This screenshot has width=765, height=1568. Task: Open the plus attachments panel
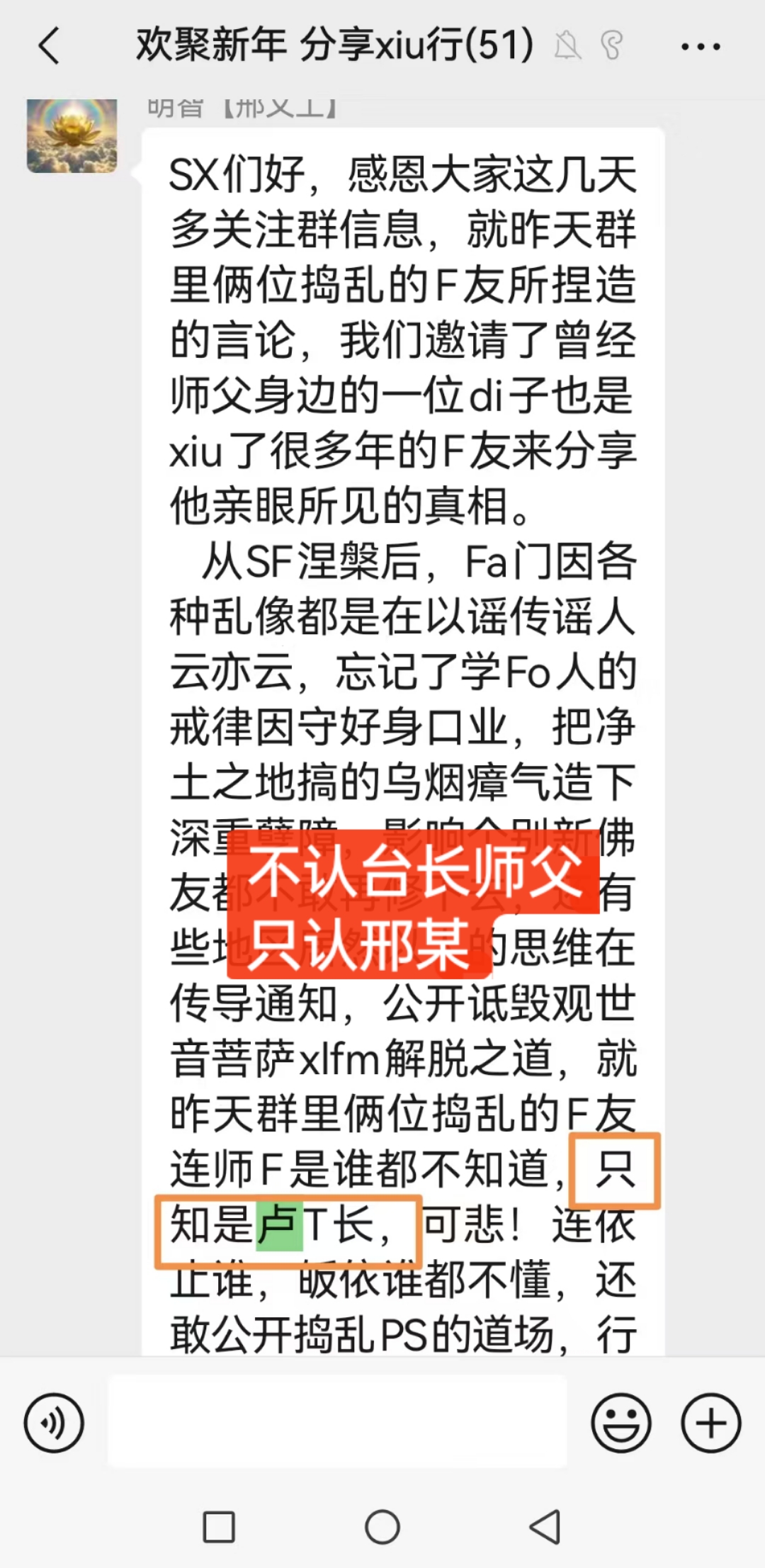pos(710,1423)
